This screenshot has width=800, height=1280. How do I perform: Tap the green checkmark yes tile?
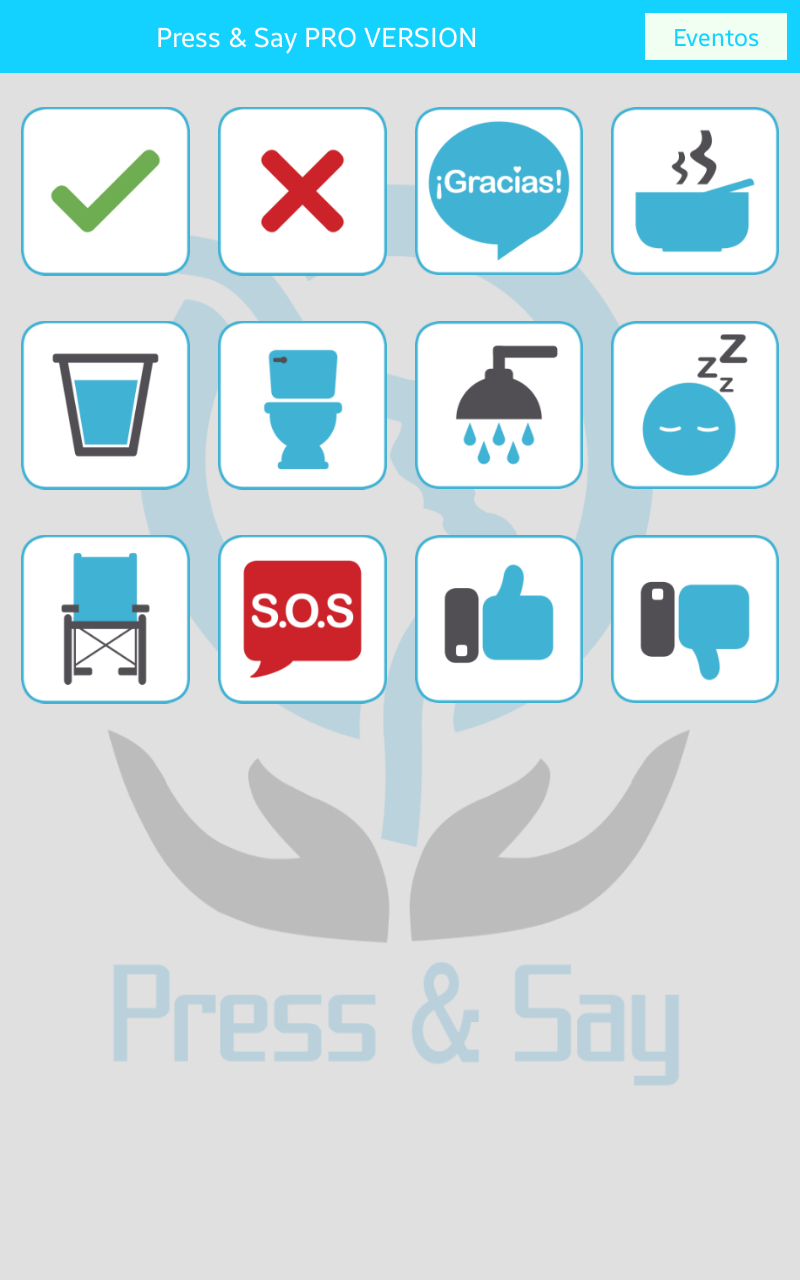105,191
